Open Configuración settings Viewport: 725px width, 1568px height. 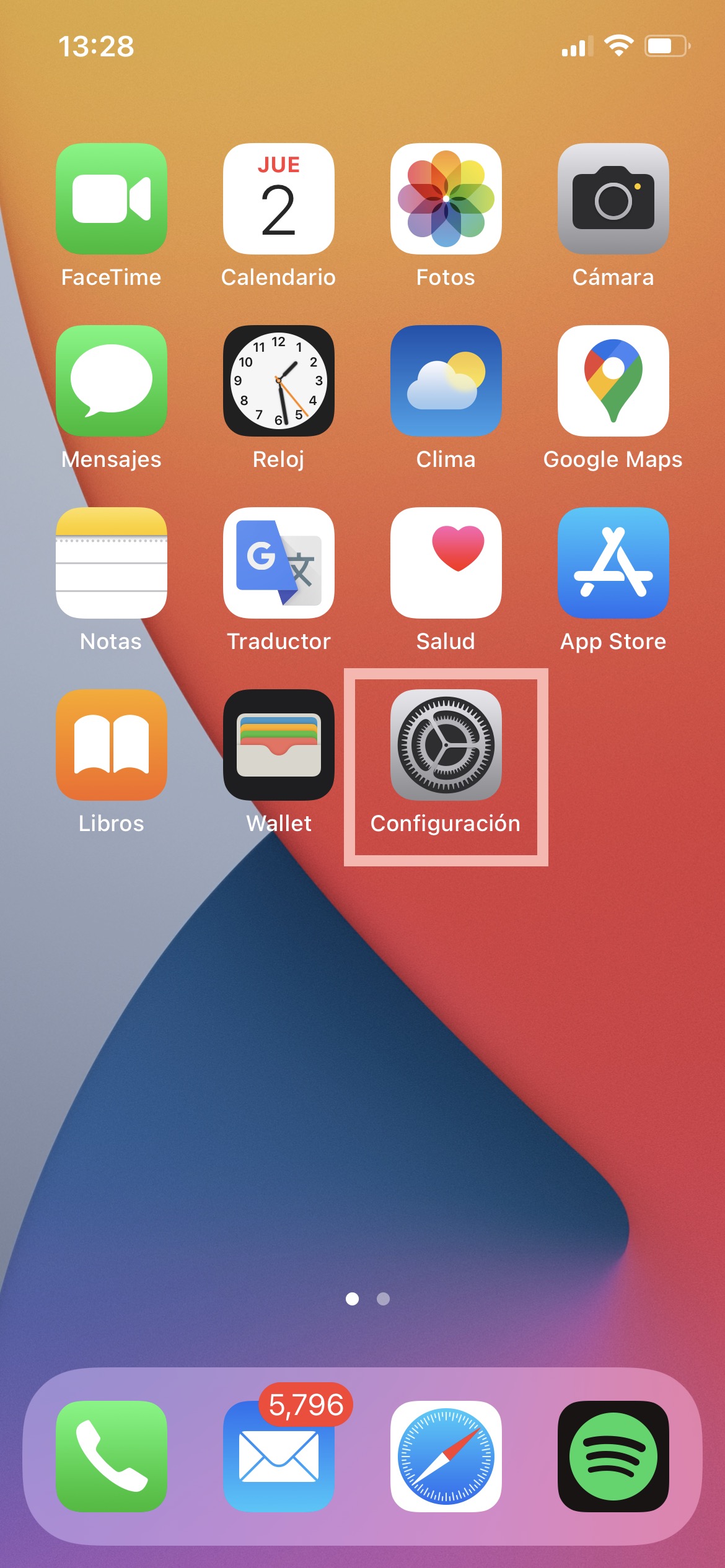click(x=446, y=745)
